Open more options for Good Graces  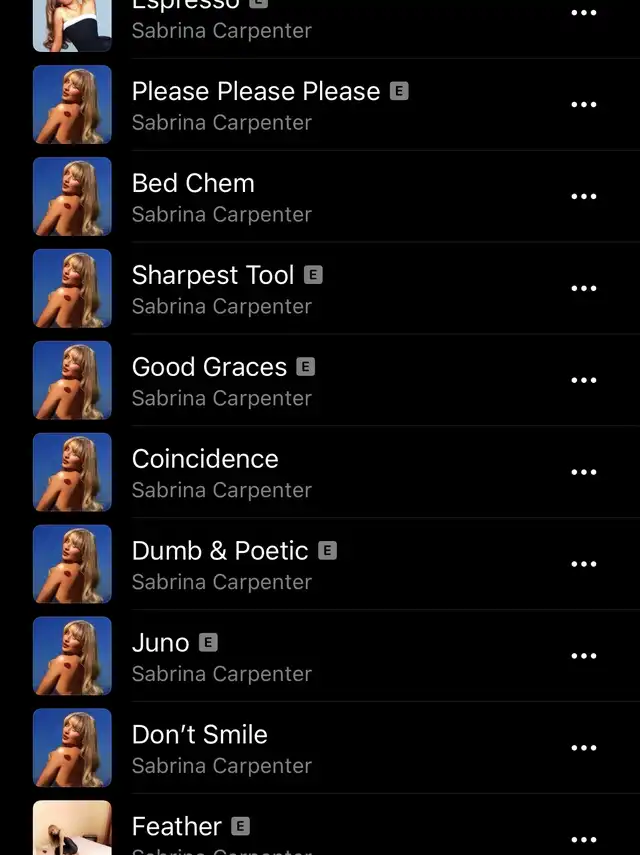tap(583, 381)
